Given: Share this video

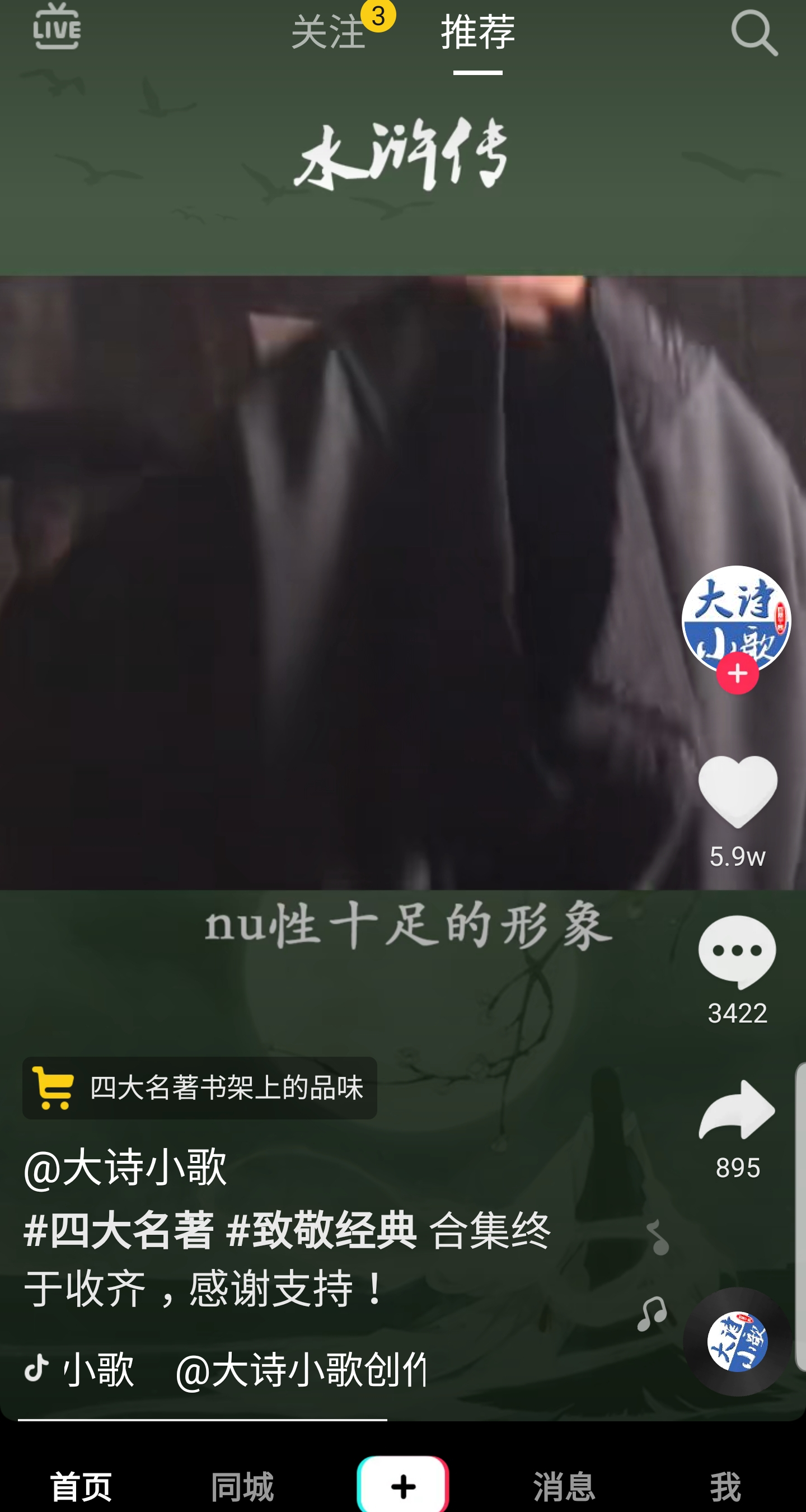Looking at the screenshot, I should click(737, 1109).
